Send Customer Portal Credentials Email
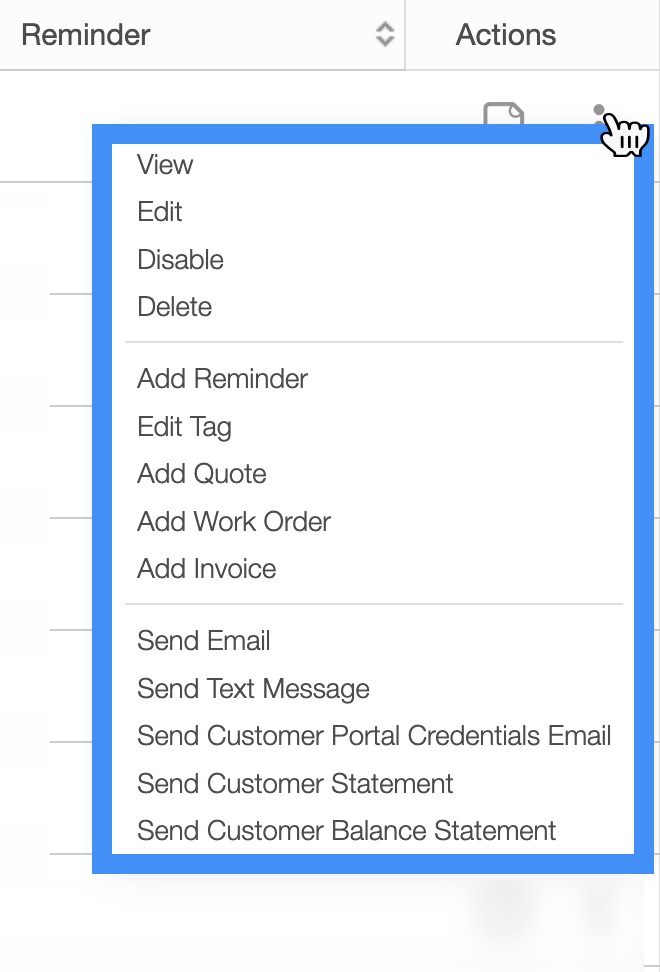Image resolution: width=660 pixels, height=972 pixels. [374, 736]
